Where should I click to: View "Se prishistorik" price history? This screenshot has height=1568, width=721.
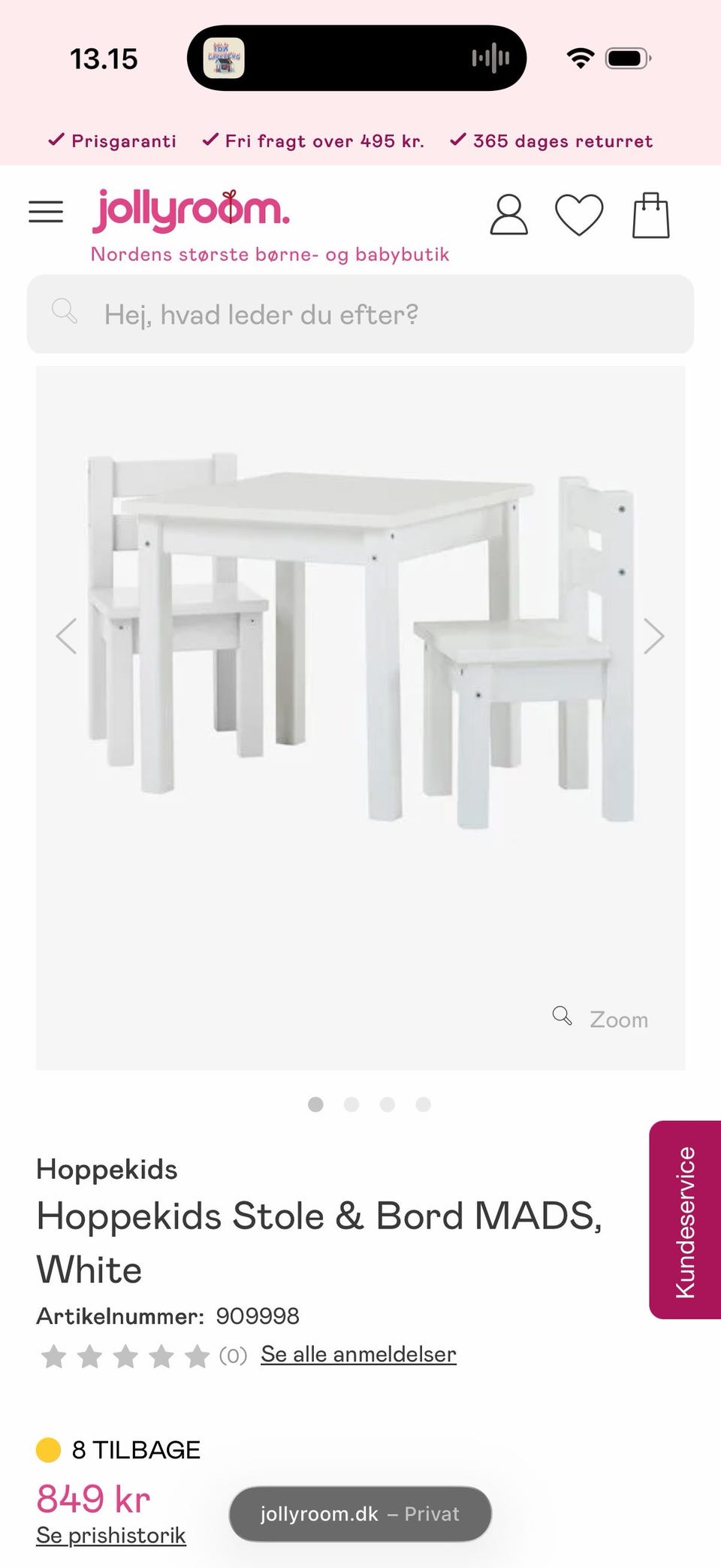pos(111,1536)
